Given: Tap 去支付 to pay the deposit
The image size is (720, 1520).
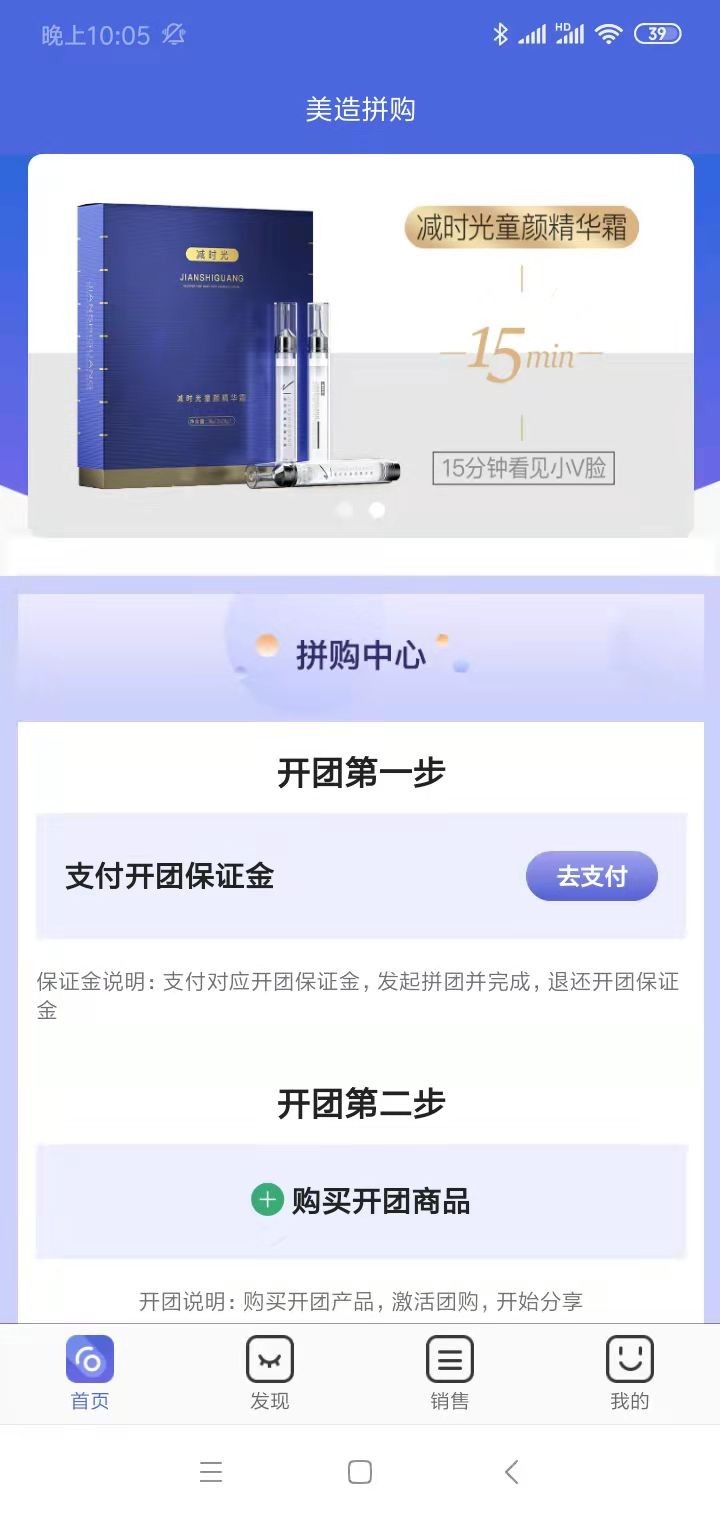Looking at the screenshot, I should [591, 876].
